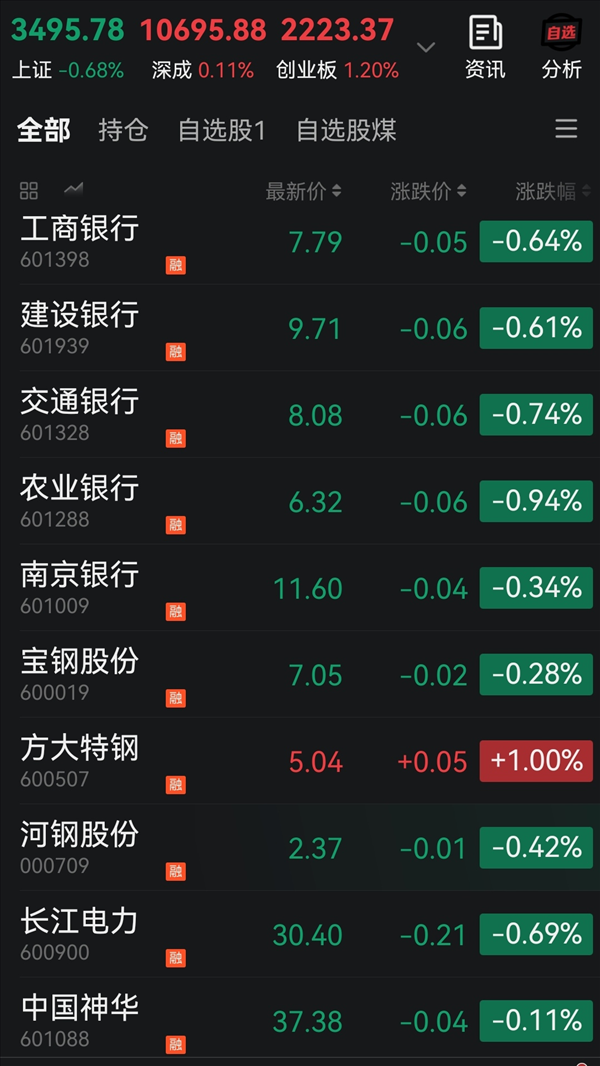Switch to the 自选股1 tab
This screenshot has height=1066, width=600.
222,130
